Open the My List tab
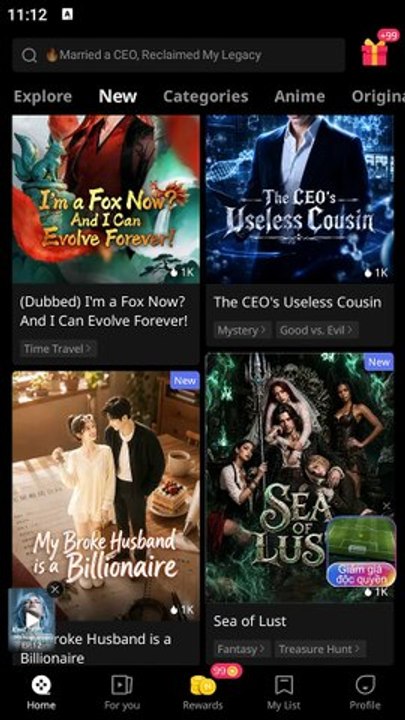Viewport: 405px width, 720px height. [x=284, y=692]
